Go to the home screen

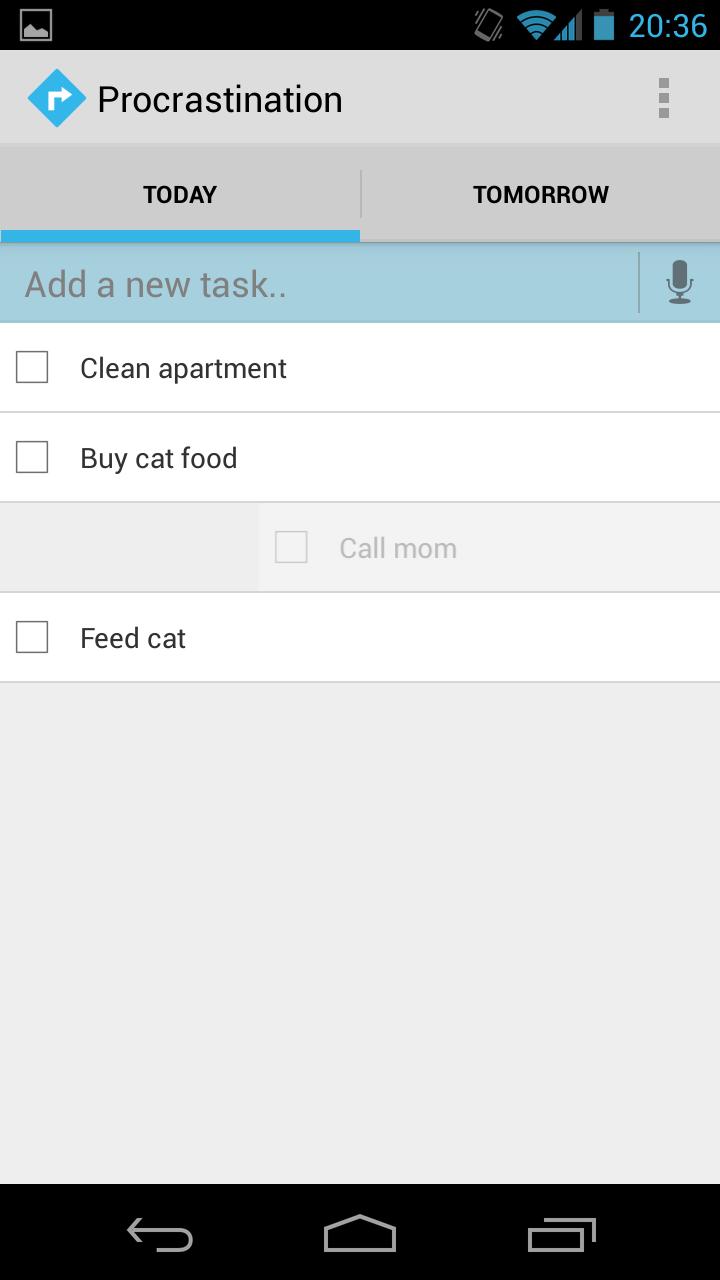coord(360,1234)
